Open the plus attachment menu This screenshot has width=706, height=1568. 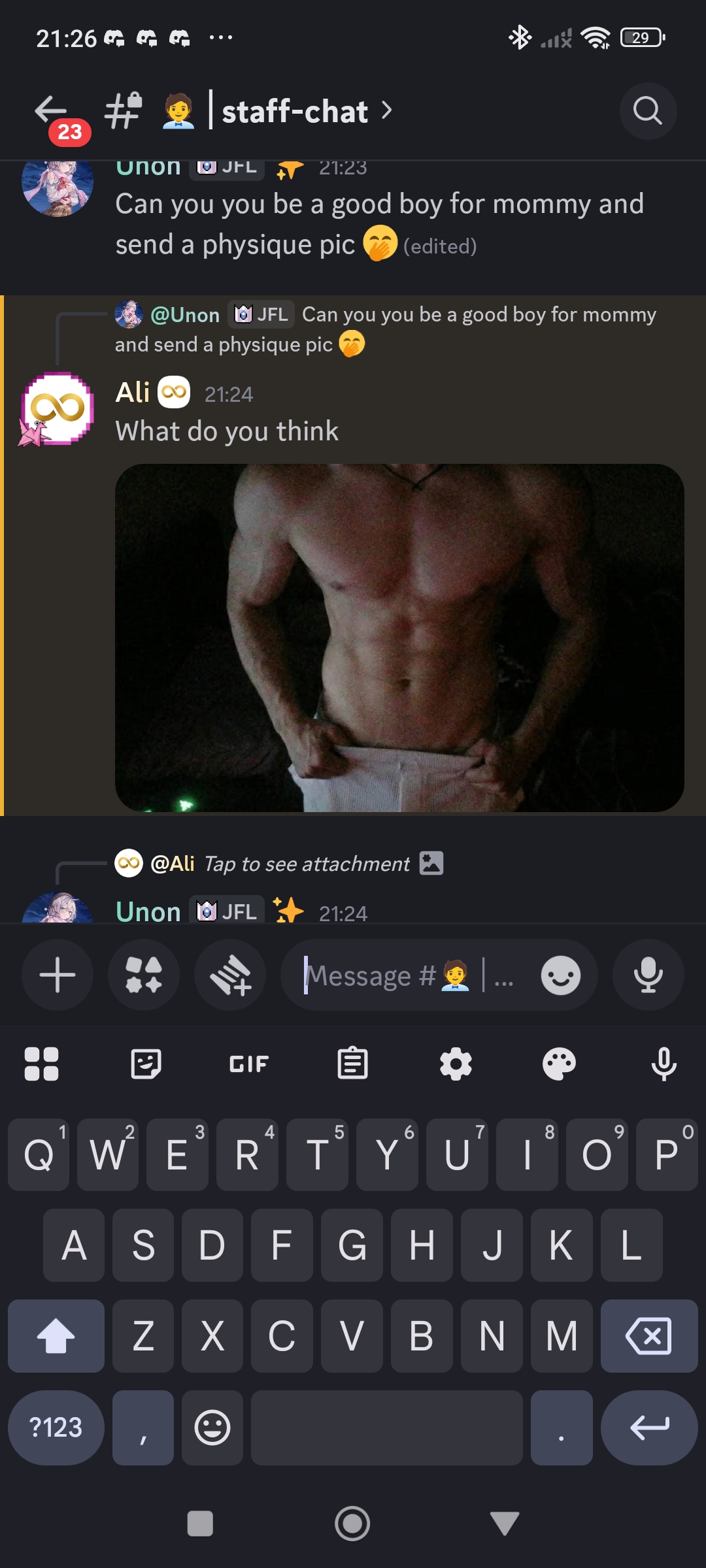(x=58, y=975)
